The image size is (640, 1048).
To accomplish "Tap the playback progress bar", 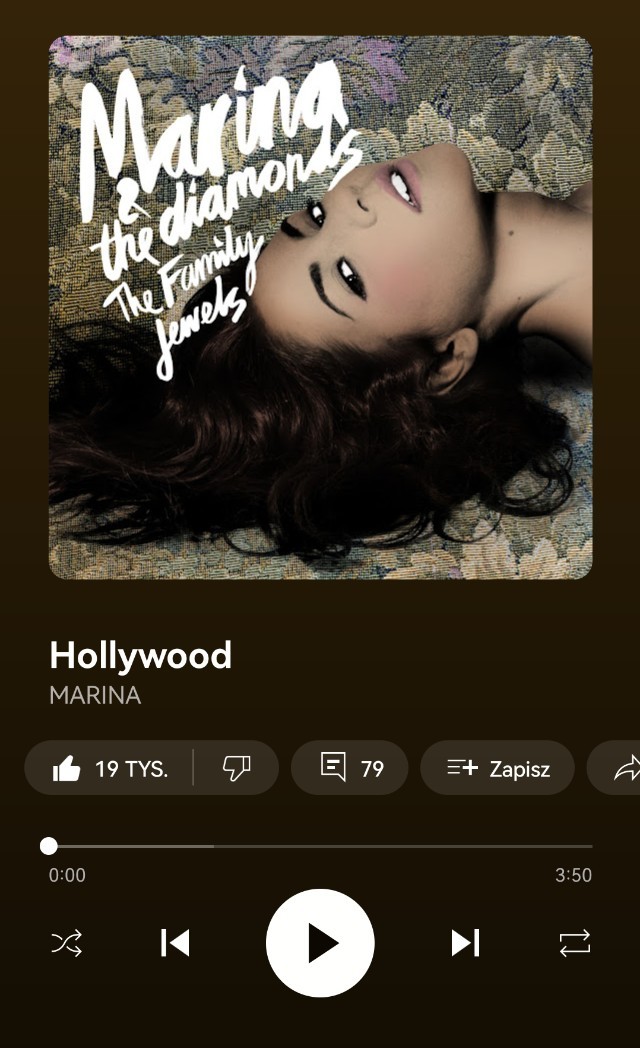I will click(320, 846).
